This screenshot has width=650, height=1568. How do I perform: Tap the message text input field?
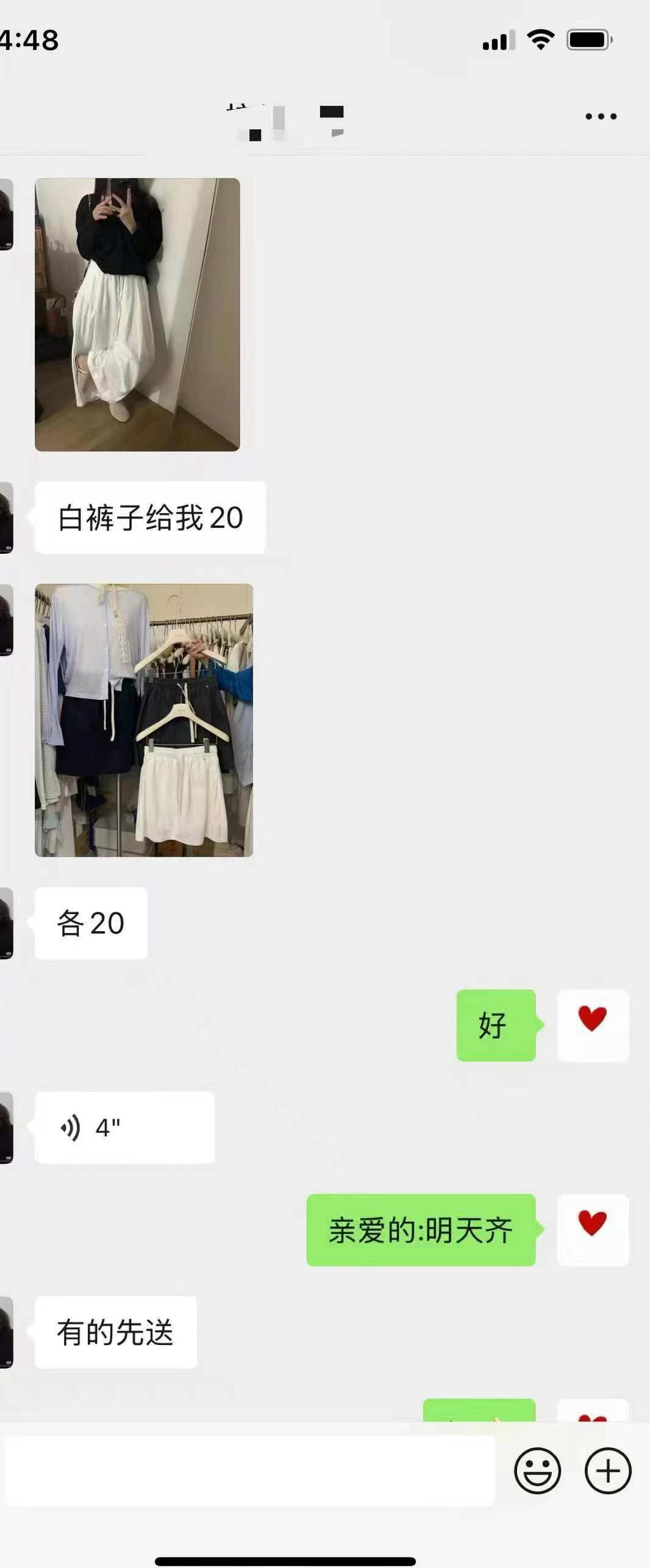point(250,1470)
